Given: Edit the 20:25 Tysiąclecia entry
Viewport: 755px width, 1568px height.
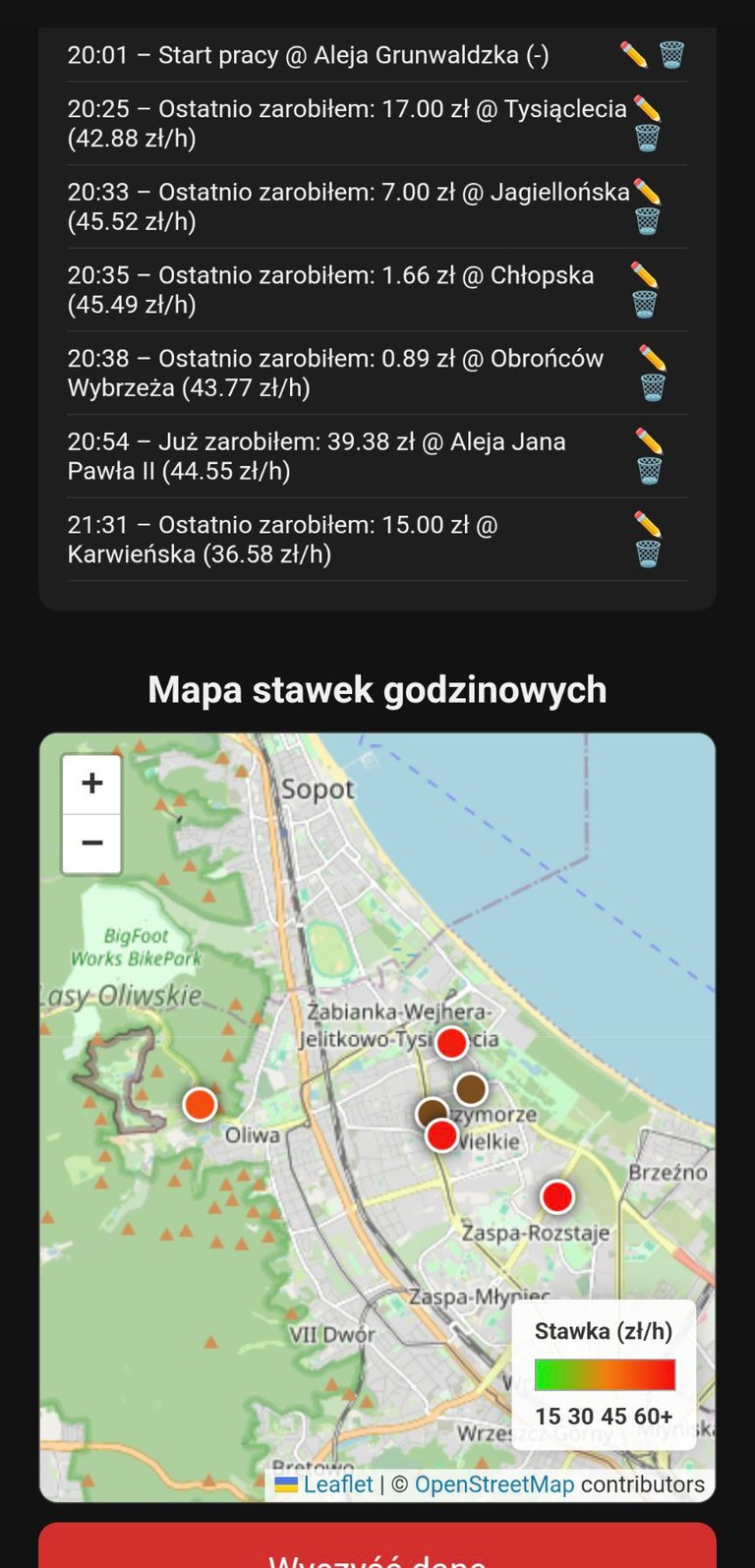Looking at the screenshot, I should coord(647,108).
